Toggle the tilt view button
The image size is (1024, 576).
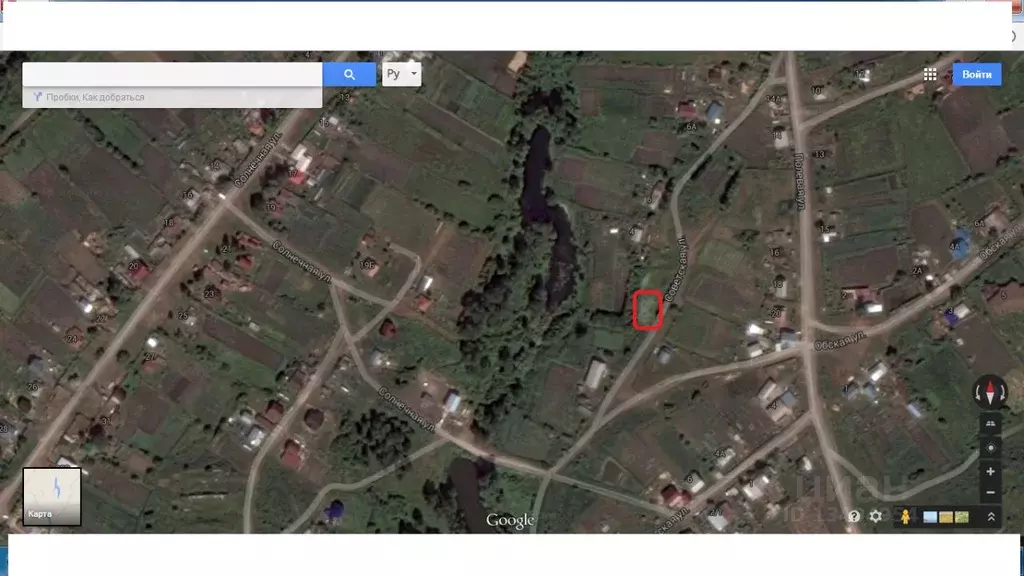point(990,423)
